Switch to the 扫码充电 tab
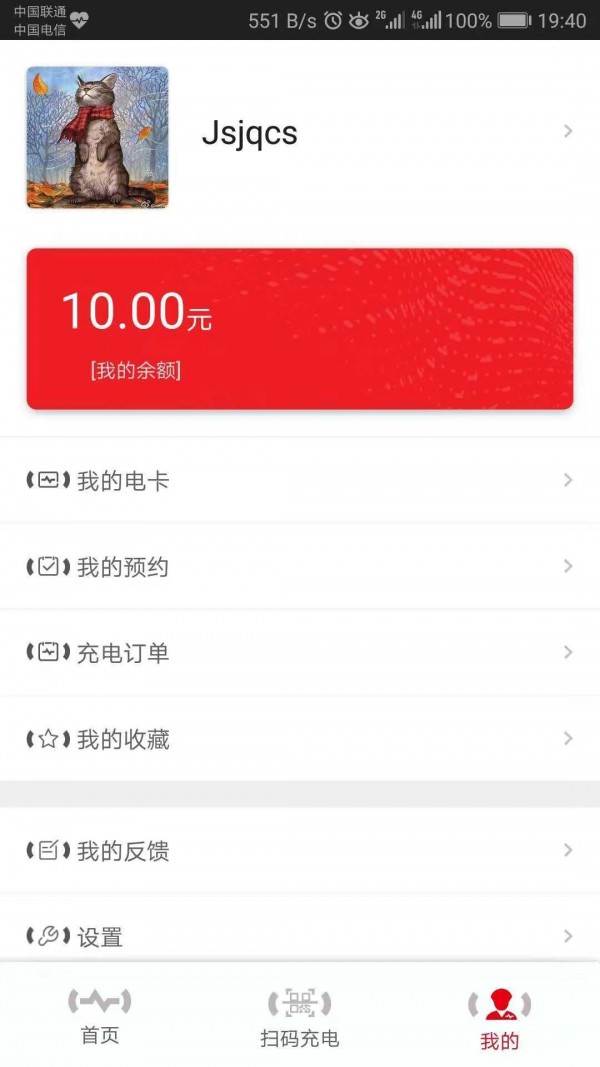This screenshot has height=1067, width=600. tap(300, 1018)
